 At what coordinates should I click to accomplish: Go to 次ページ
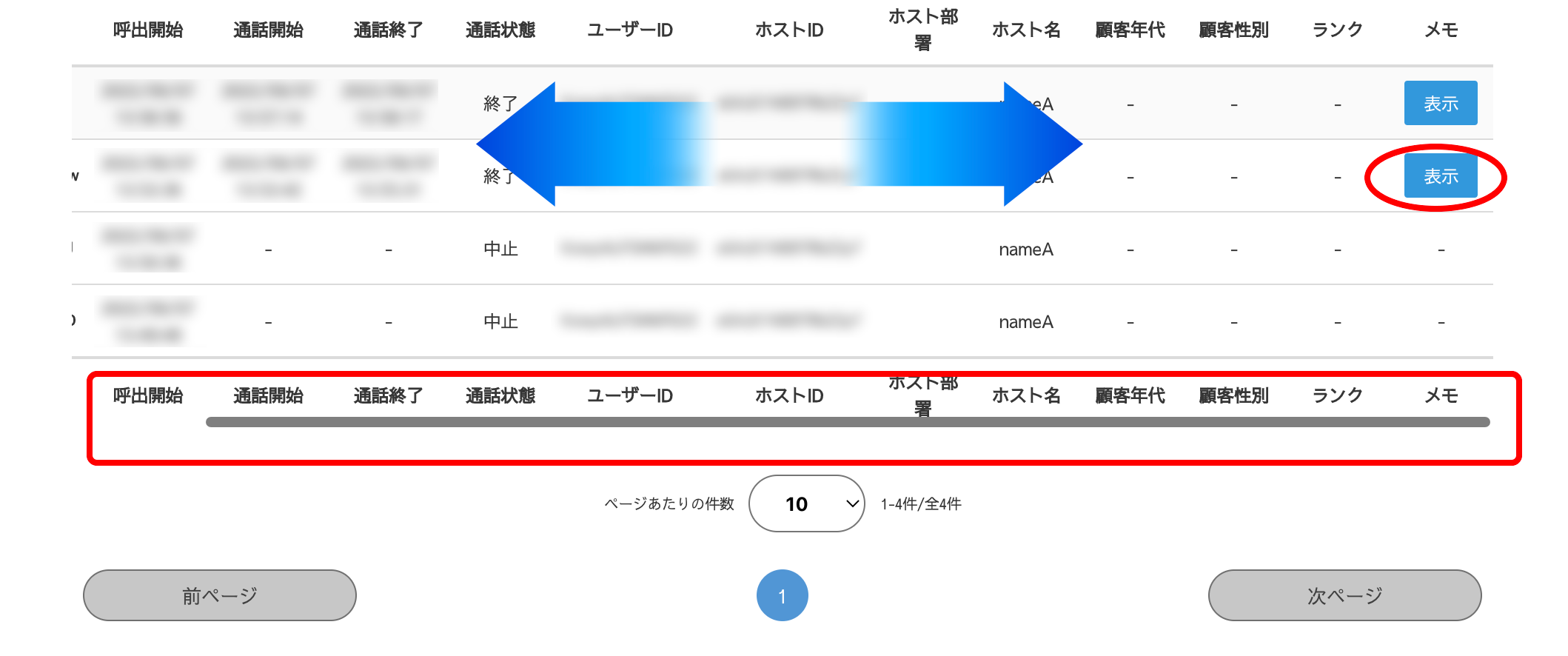[x=1344, y=595]
